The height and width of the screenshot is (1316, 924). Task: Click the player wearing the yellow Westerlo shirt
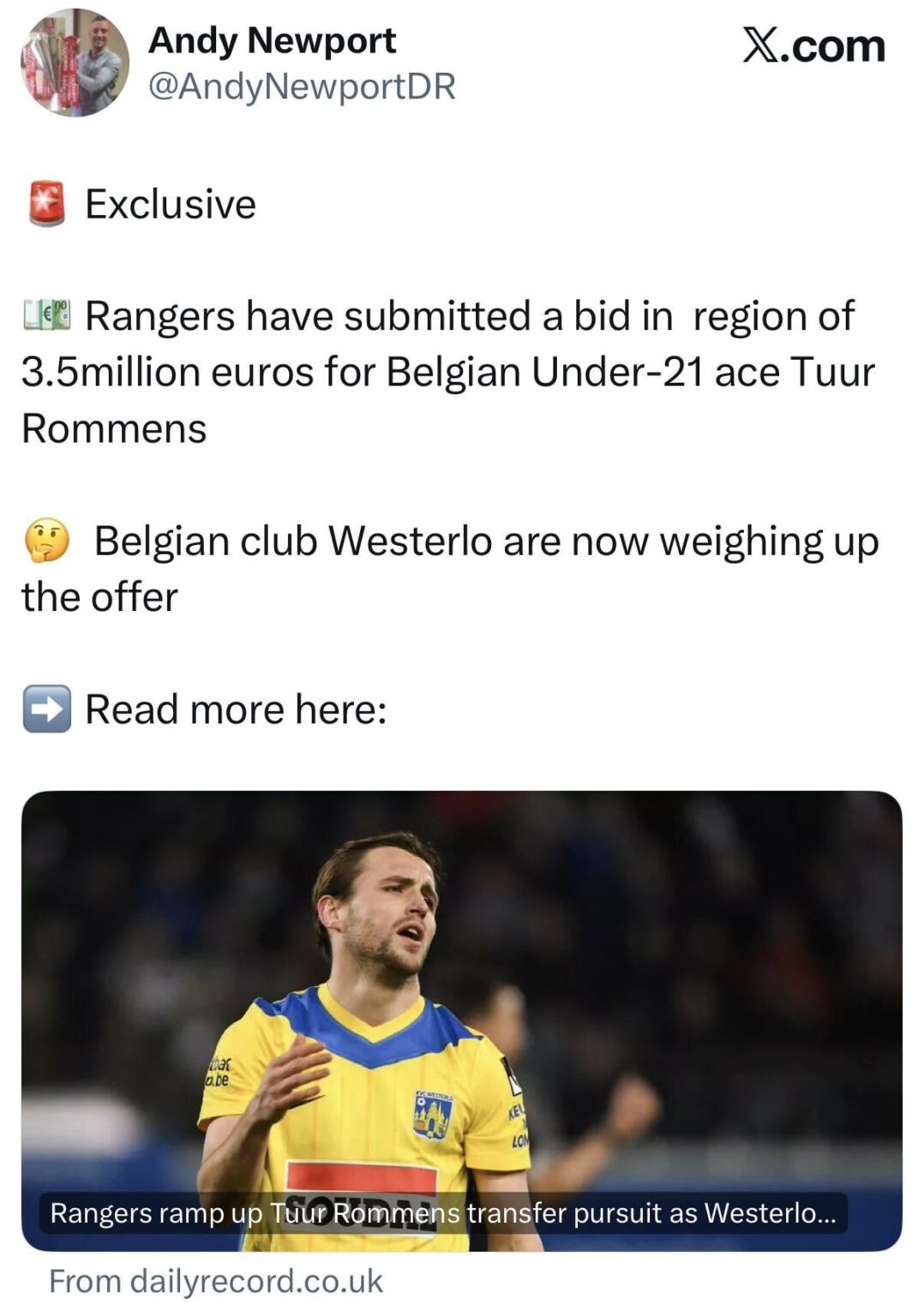[369, 1054]
